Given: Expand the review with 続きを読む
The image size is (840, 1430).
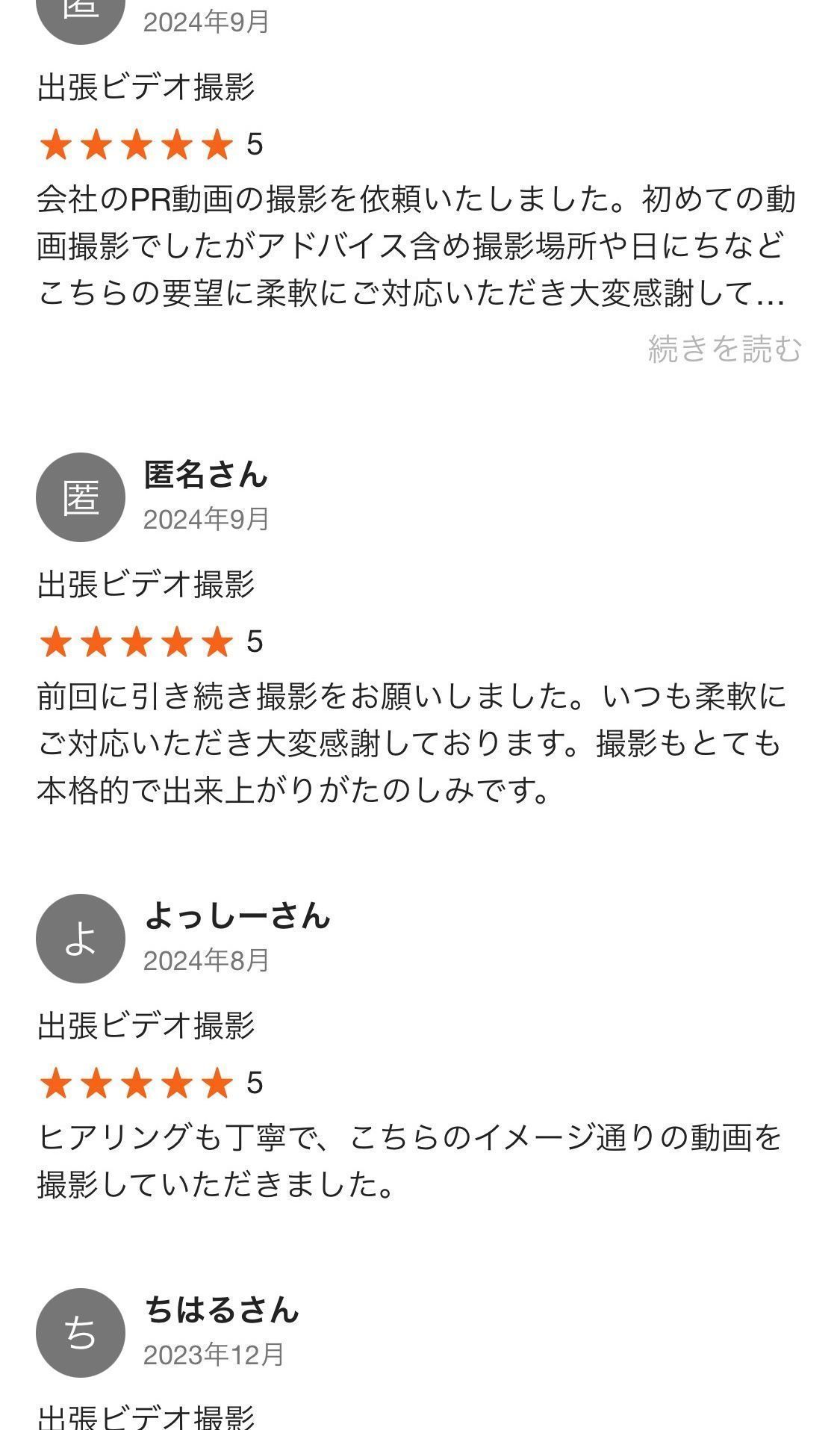Looking at the screenshot, I should pos(724,349).
